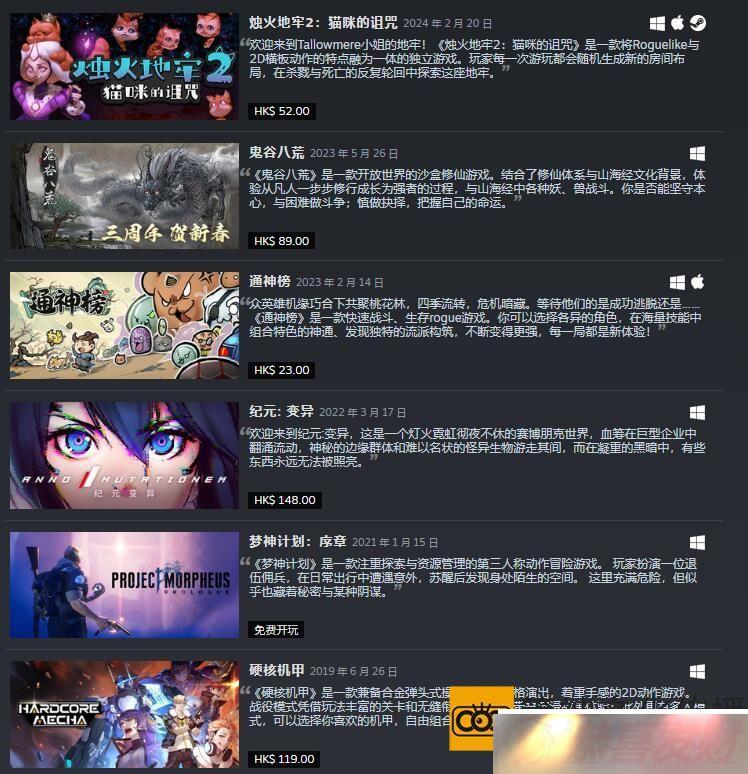Open the 硬核机甲 game listing
748x774 pixels.
[x=276, y=671]
